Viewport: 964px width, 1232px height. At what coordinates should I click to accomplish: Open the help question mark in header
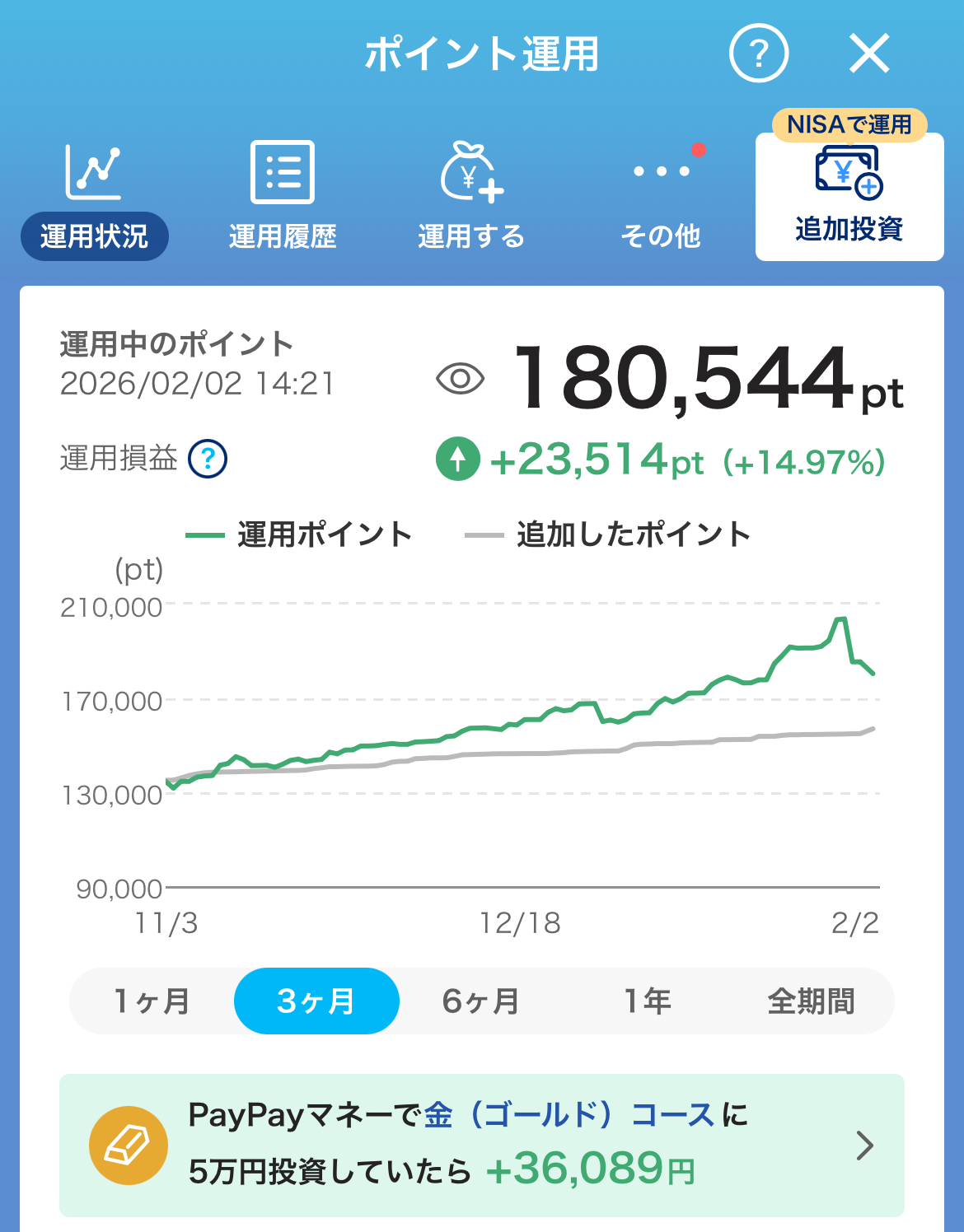[758, 54]
